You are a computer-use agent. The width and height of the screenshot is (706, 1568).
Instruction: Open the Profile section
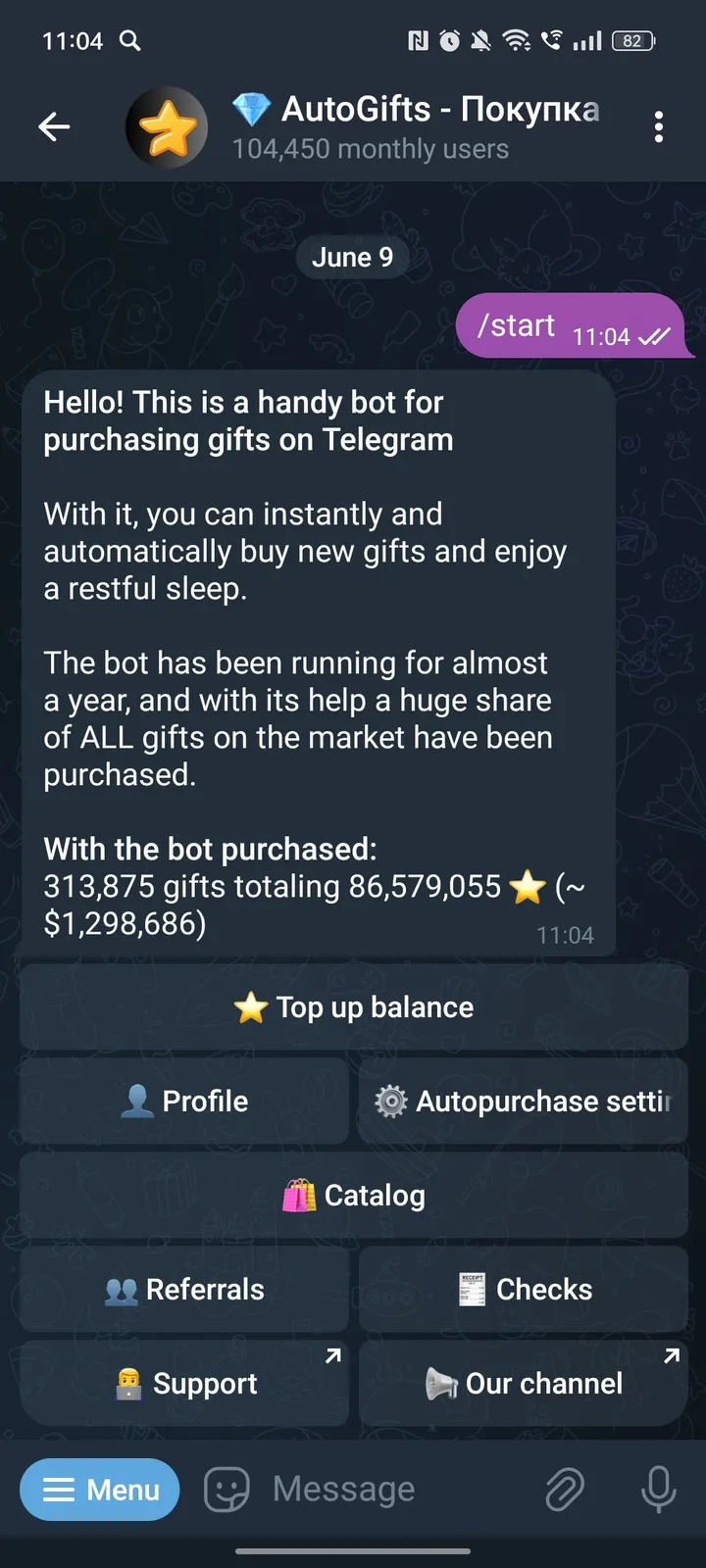click(x=183, y=1101)
